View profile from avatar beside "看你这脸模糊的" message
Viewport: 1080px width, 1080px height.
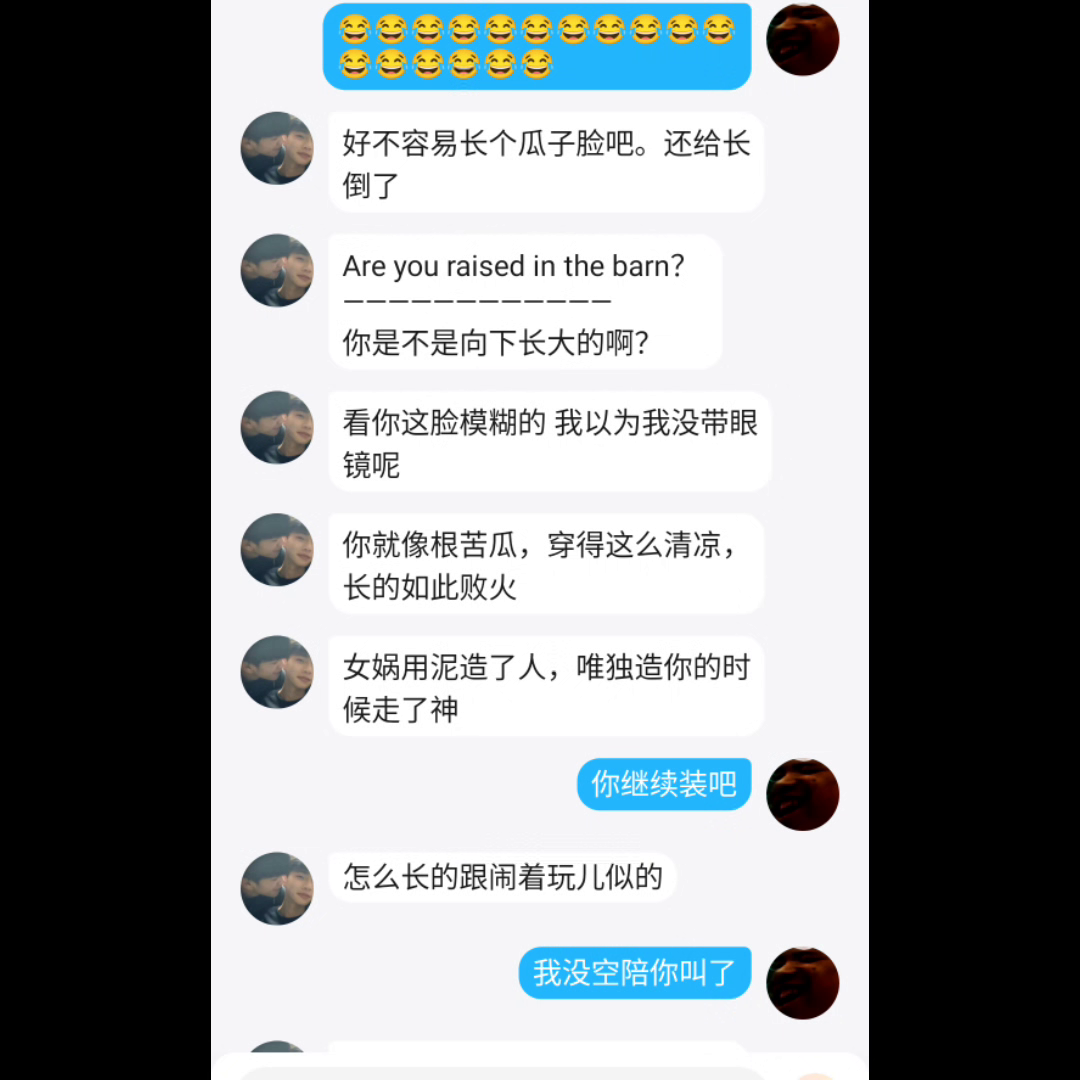[x=277, y=427]
